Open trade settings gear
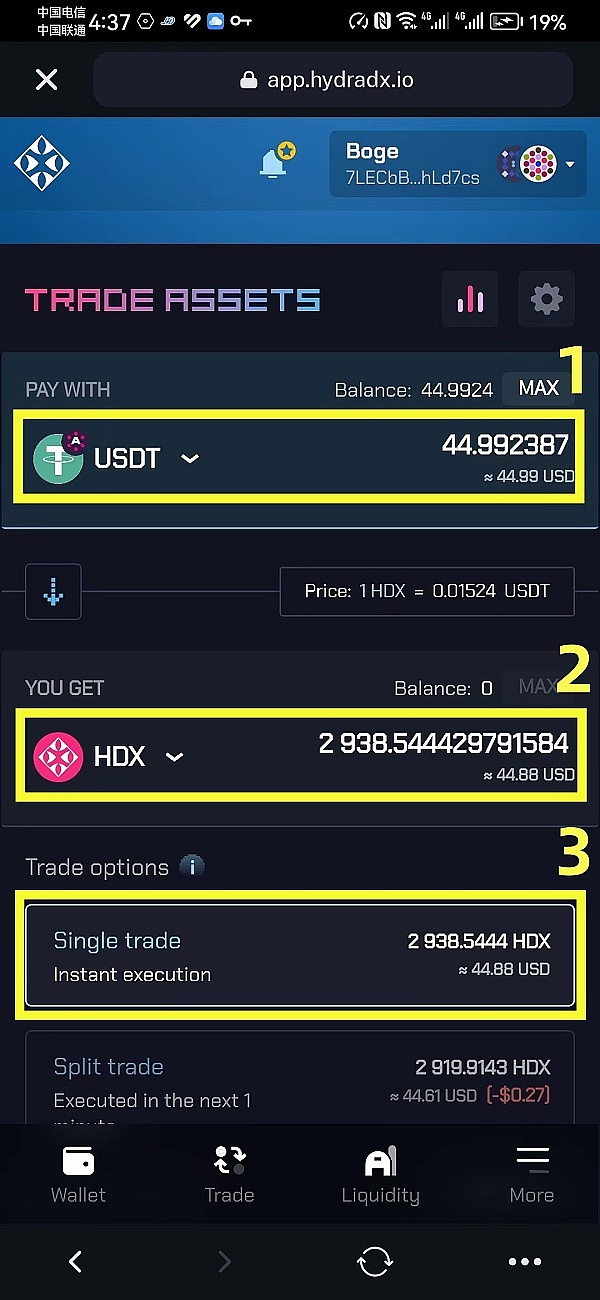 coord(546,299)
